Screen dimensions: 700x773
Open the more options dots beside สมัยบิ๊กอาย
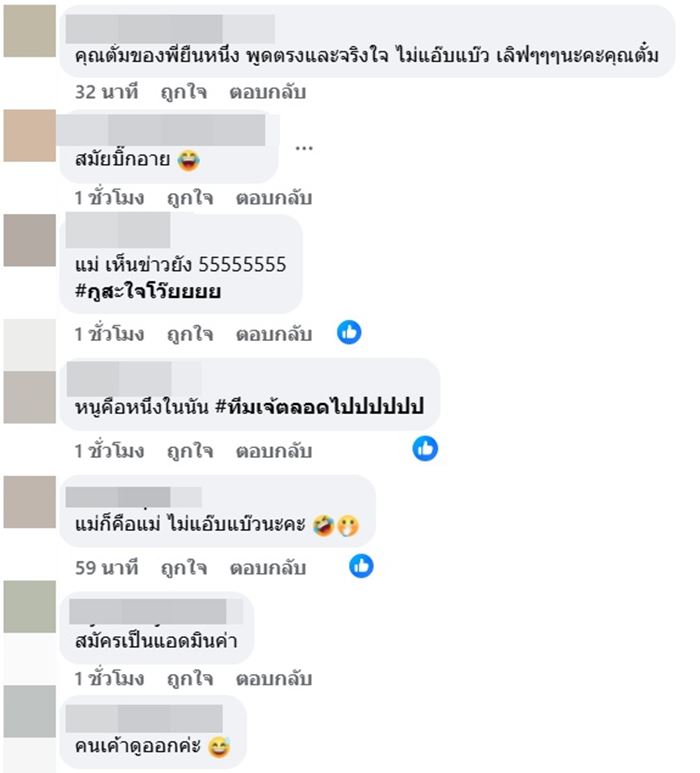[x=304, y=148]
